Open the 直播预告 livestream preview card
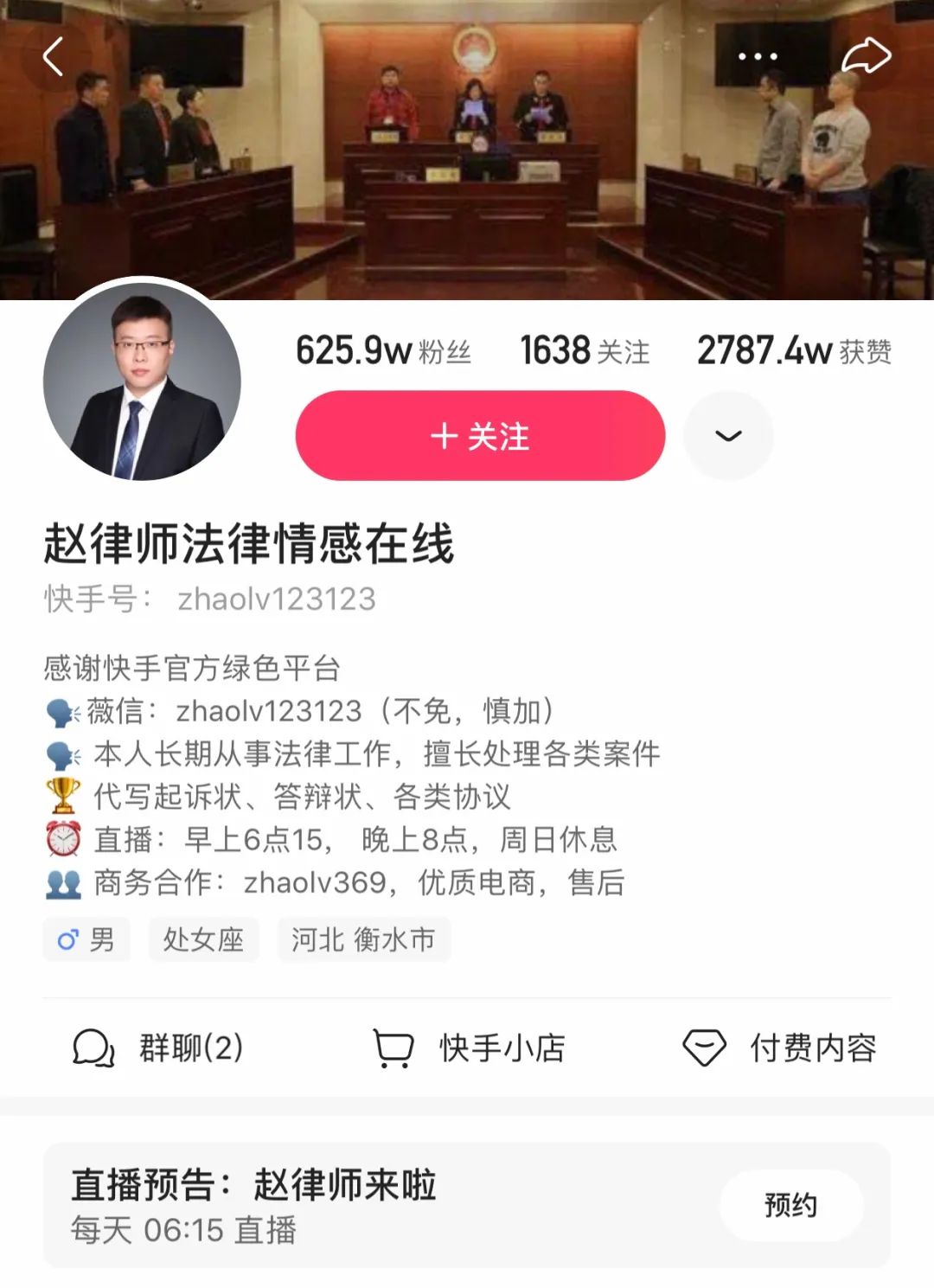This screenshot has width=934, height=1288. [346, 1205]
